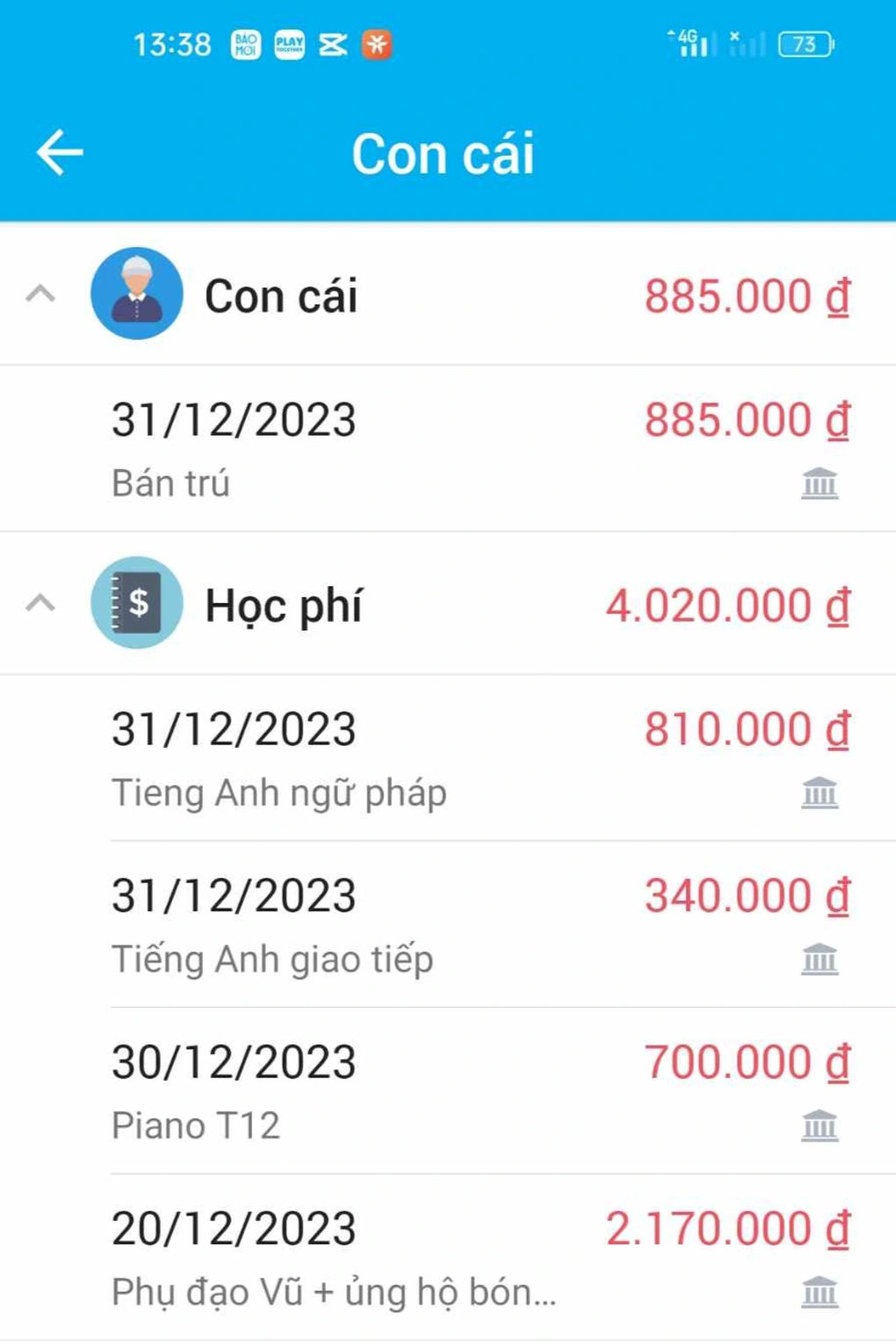Open the Bán trú transaction
This screenshot has height=1341, width=896.
pyautogui.click(x=448, y=448)
